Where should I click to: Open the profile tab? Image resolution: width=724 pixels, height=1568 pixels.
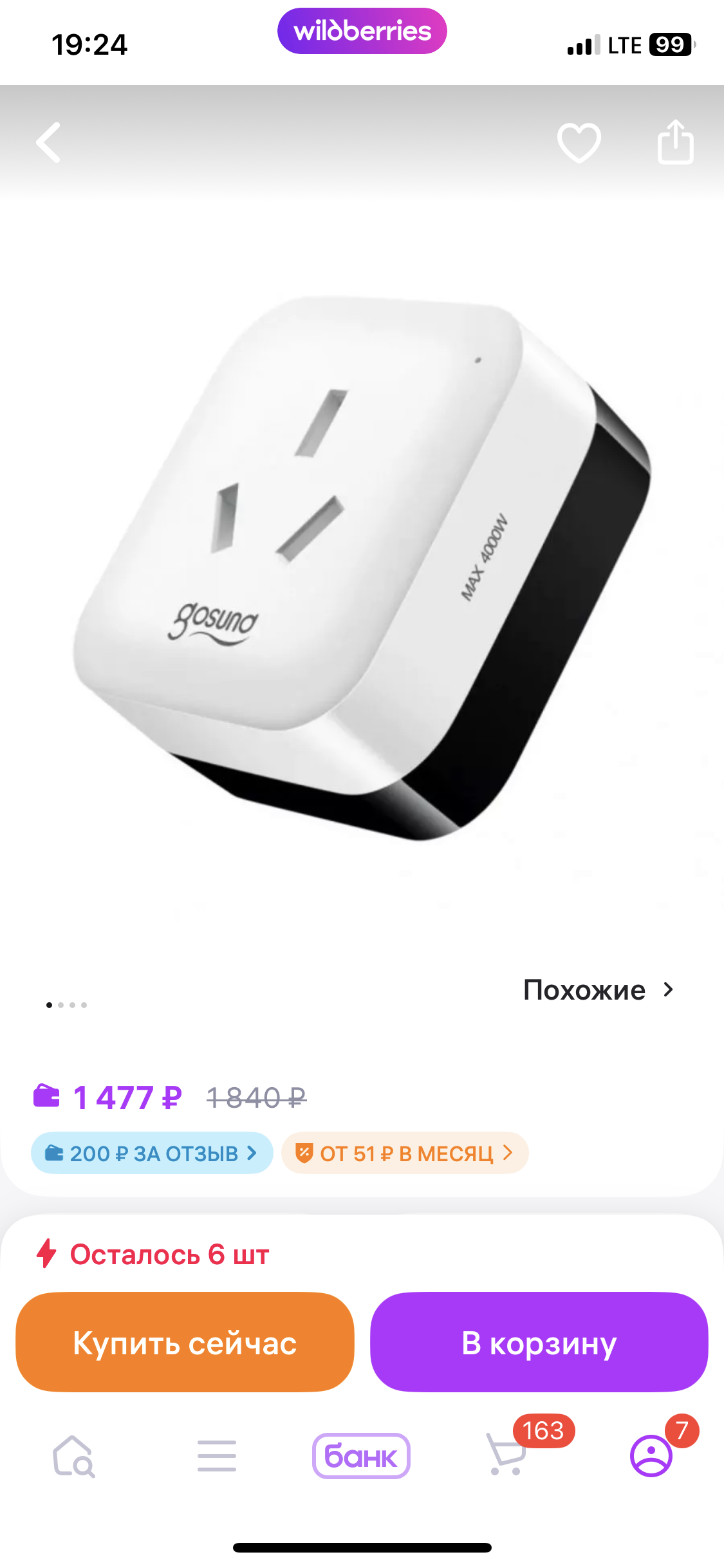(x=651, y=1455)
